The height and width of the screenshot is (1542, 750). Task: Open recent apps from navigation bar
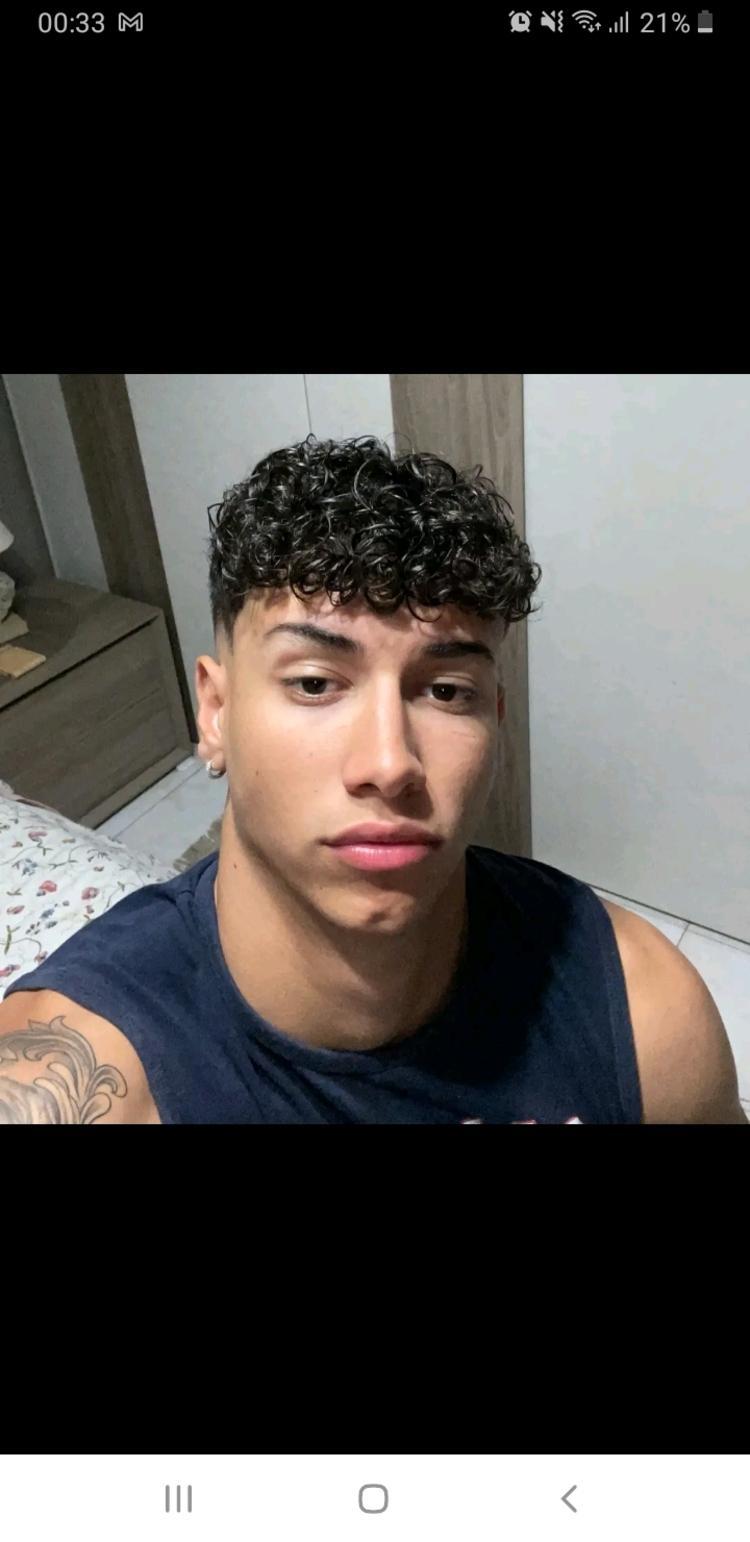(178, 1498)
